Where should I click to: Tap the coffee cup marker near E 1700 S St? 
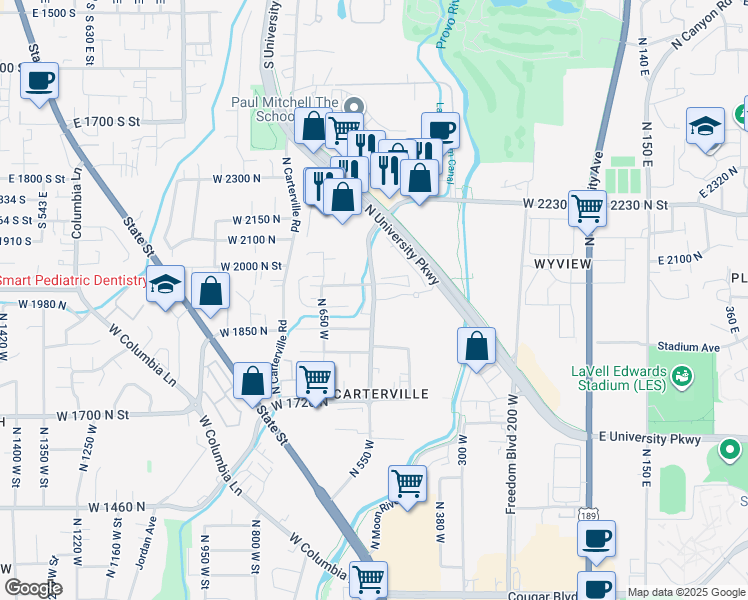40,81
